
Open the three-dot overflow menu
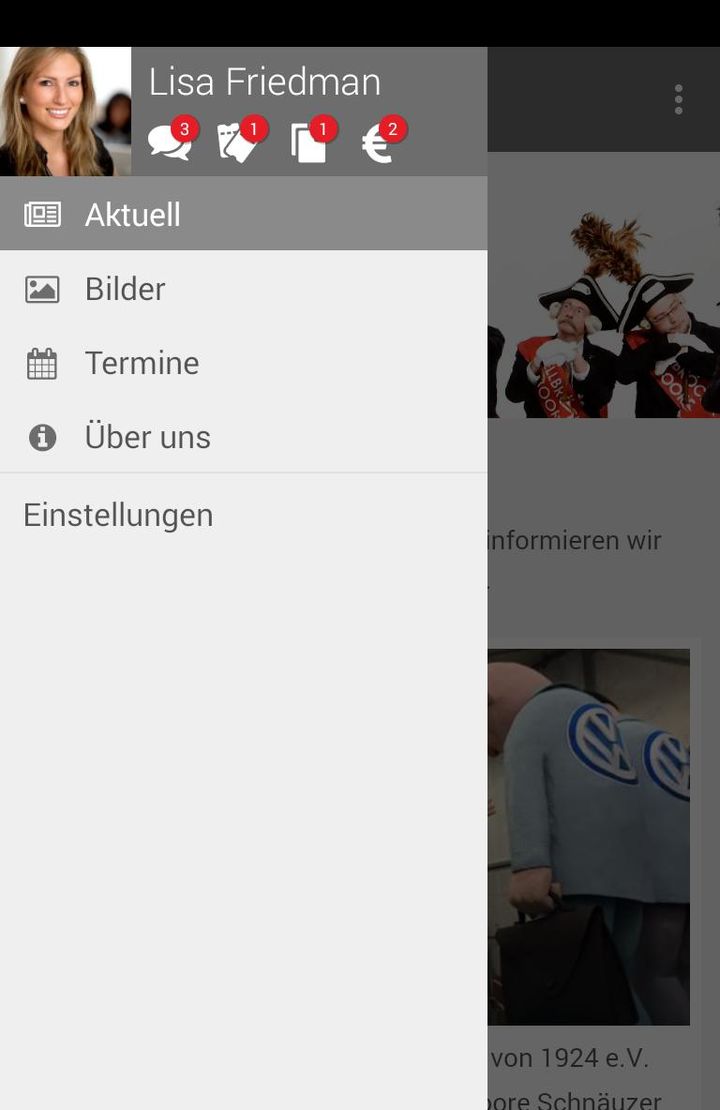(x=679, y=99)
